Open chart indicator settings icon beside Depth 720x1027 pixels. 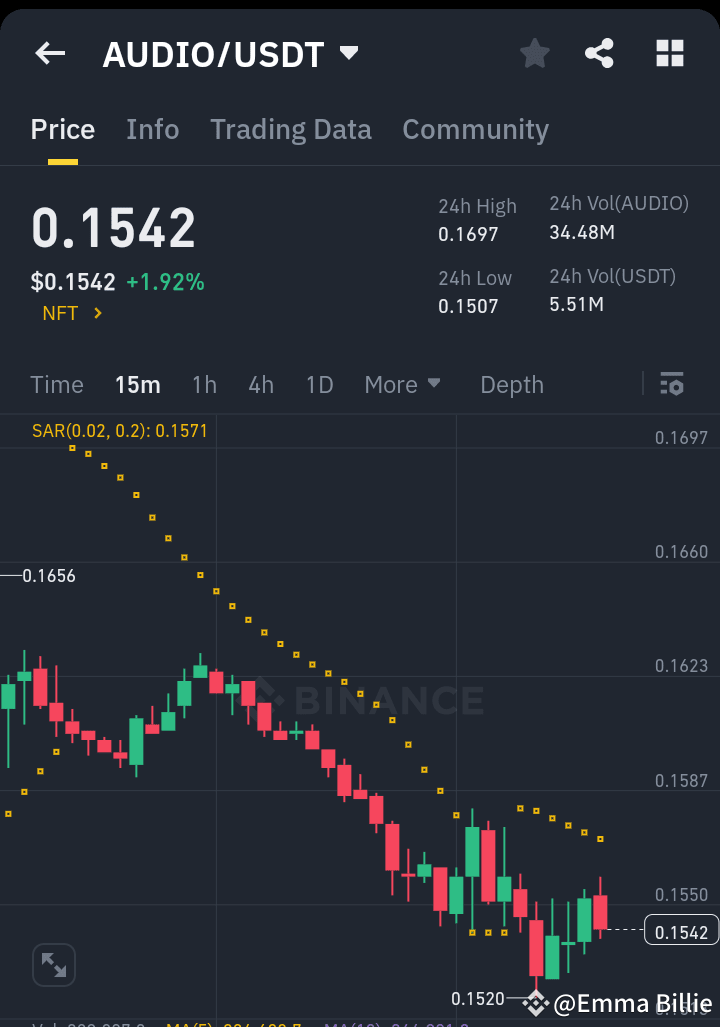671,384
